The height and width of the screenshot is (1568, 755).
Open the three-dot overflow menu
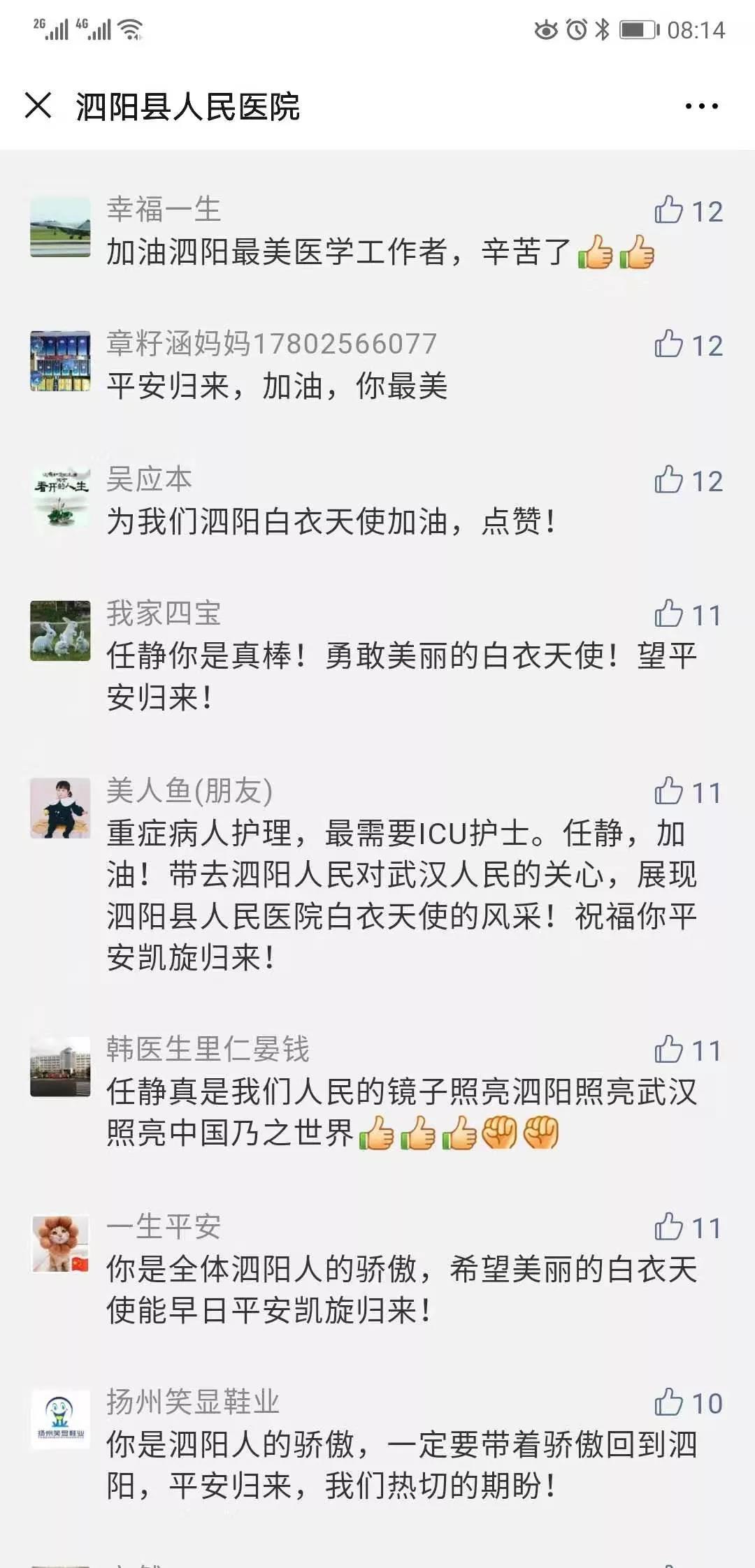[701, 106]
